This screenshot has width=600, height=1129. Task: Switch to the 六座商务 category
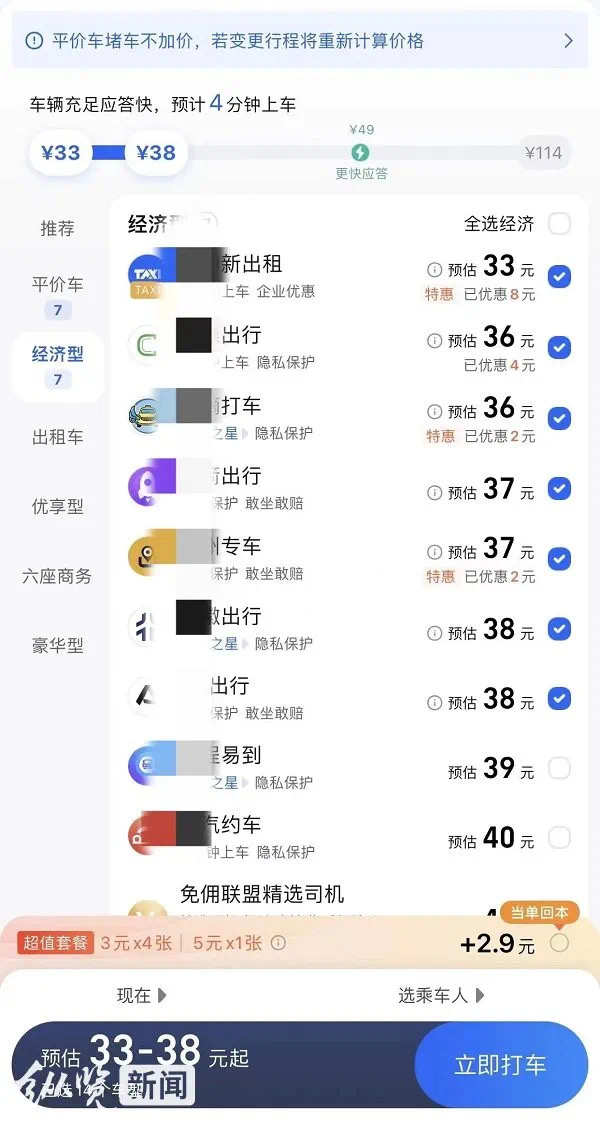click(57, 576)
